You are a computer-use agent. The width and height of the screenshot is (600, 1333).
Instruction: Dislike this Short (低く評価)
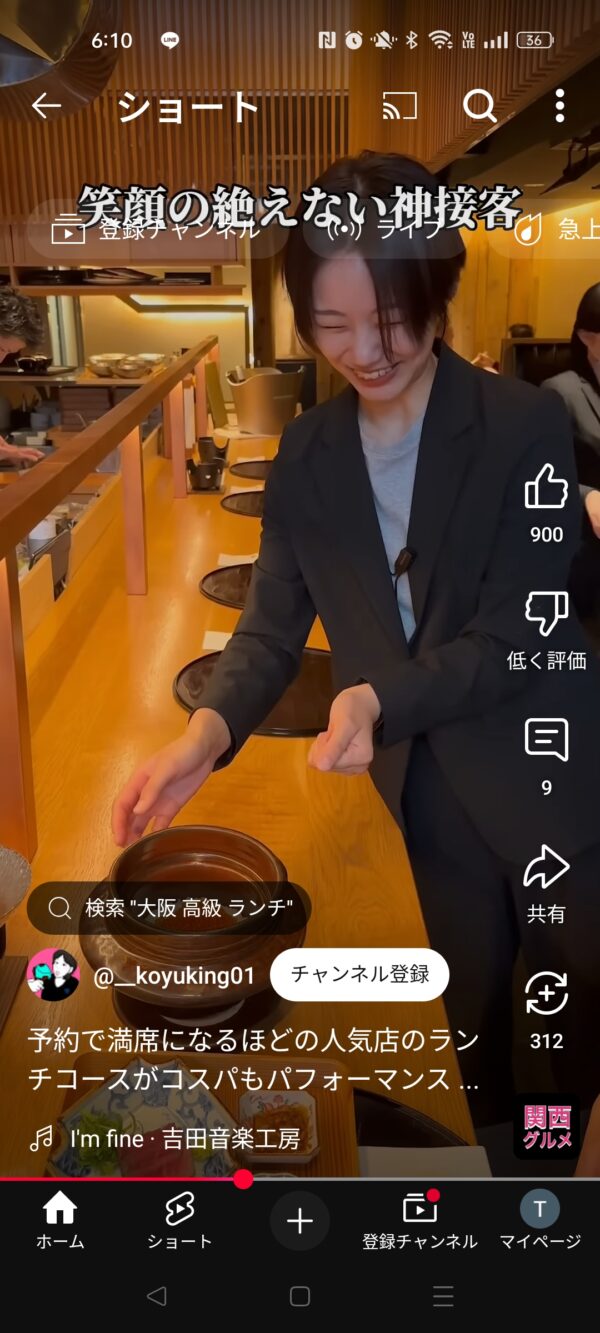point(546,614)
